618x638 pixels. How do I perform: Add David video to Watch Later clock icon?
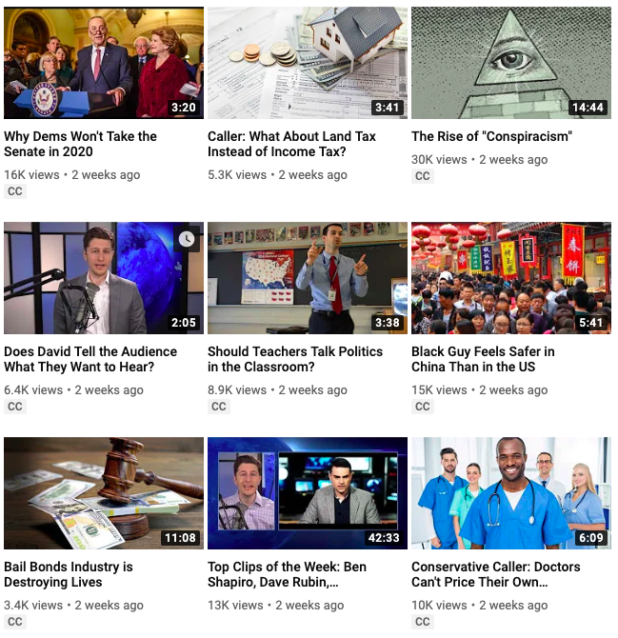pos(187,239)
